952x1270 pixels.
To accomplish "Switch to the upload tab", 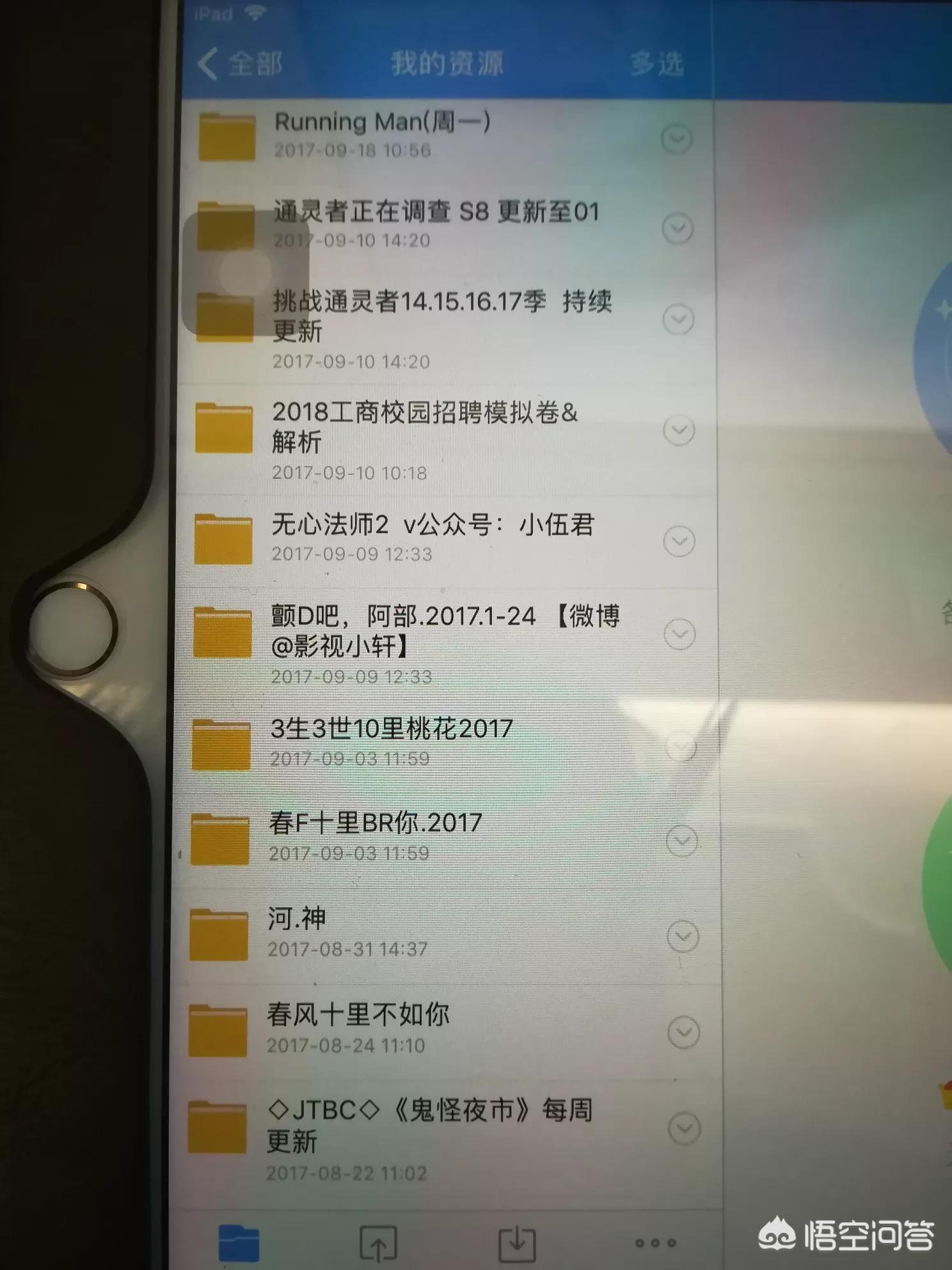I will pos(378,1243).
